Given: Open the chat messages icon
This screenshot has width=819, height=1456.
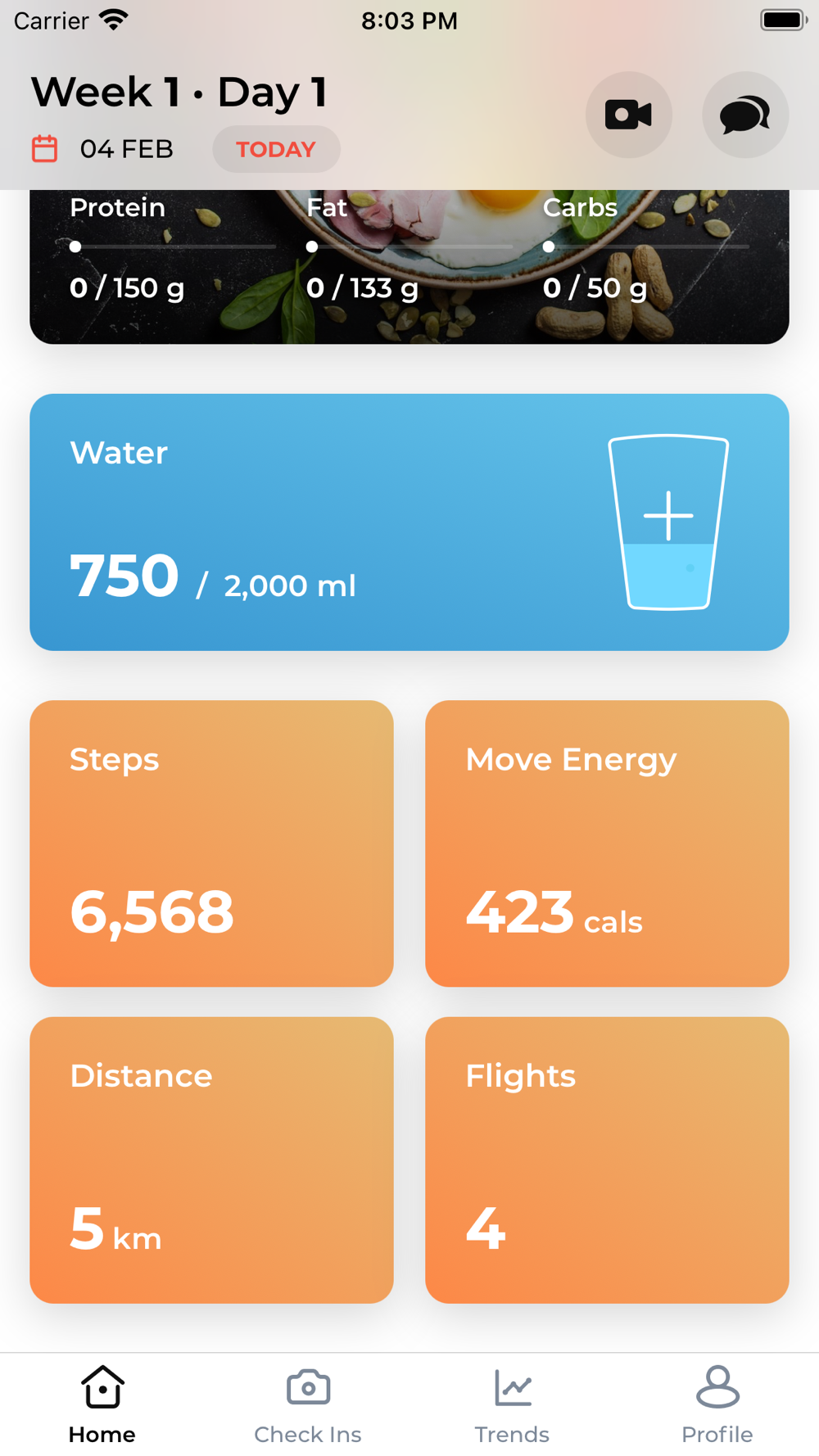Looking at the screenshot, I should pyautogui.click(x=745, y=115).
